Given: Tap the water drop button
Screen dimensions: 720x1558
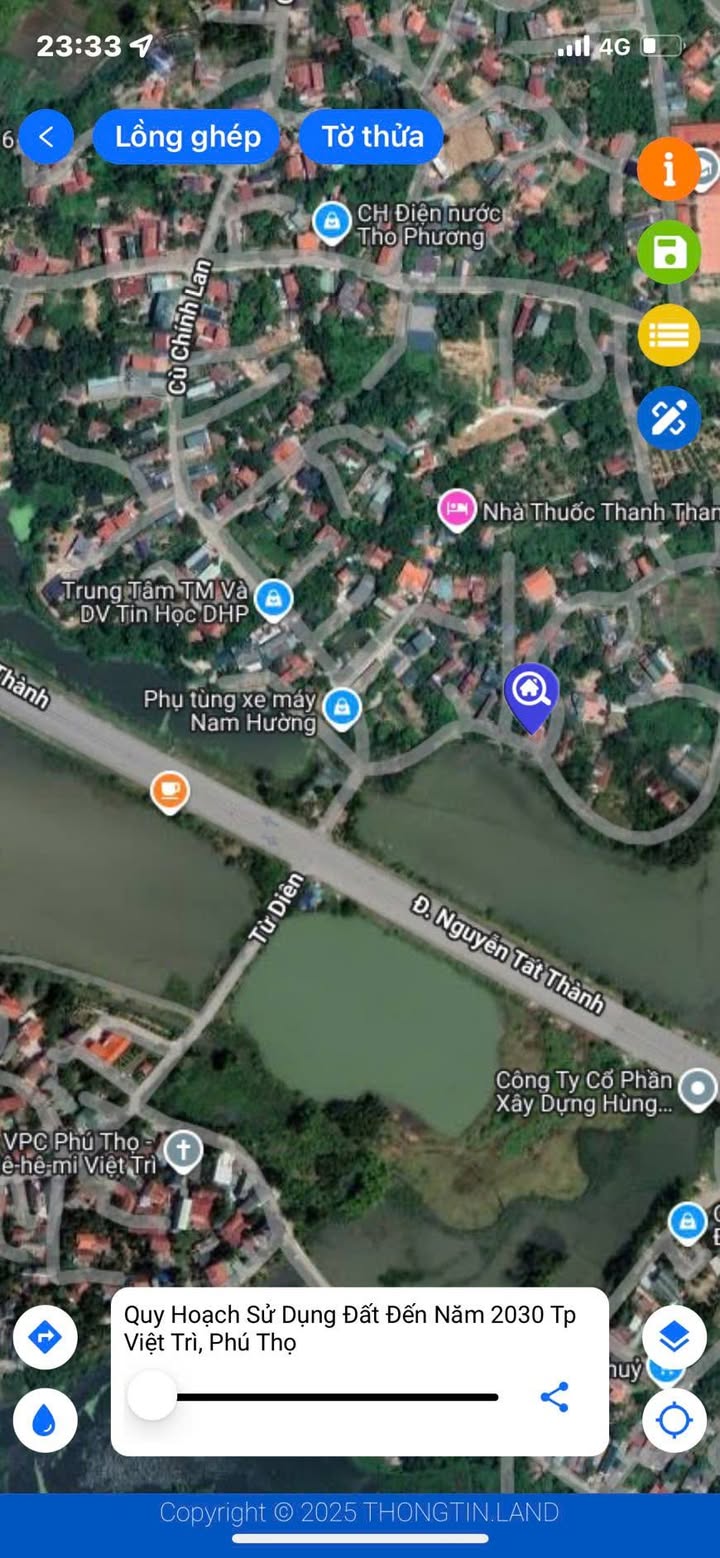Looking at the screenshot, I should point(45,1420).
